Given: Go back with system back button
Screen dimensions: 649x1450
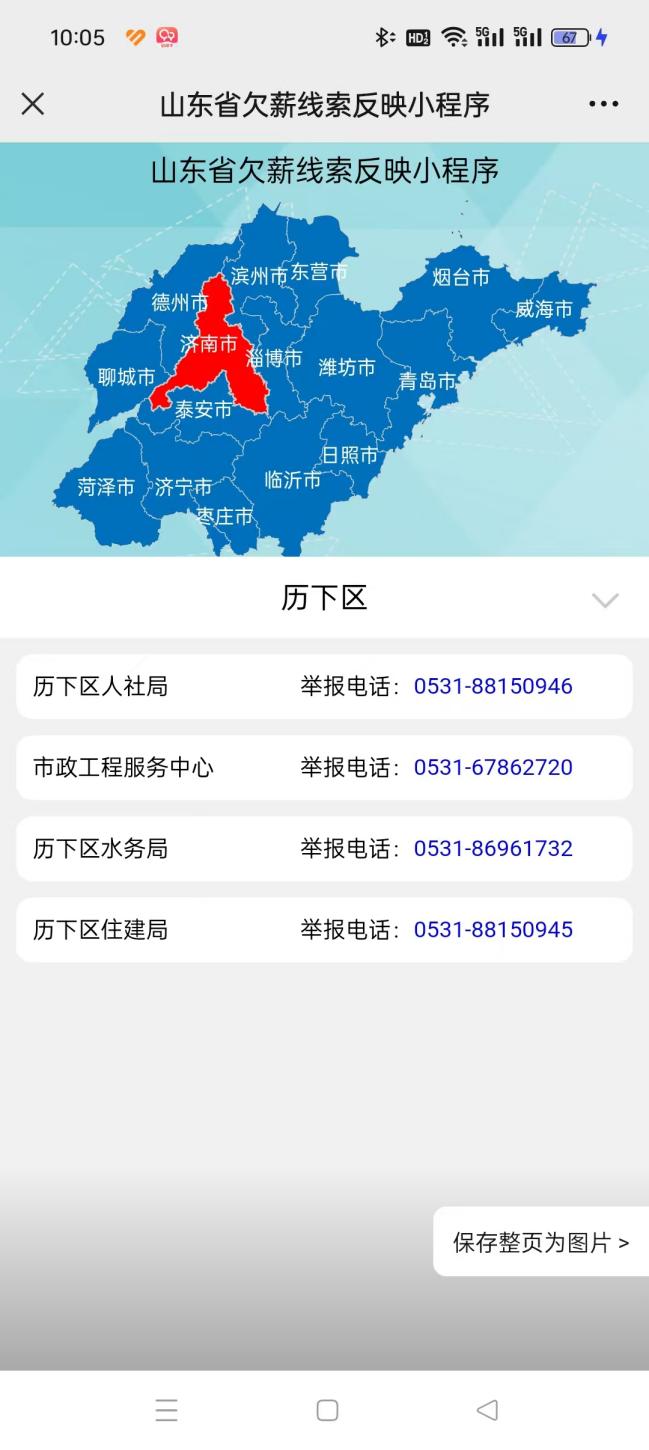Looking at the screenshot, I should (487, 1410).
